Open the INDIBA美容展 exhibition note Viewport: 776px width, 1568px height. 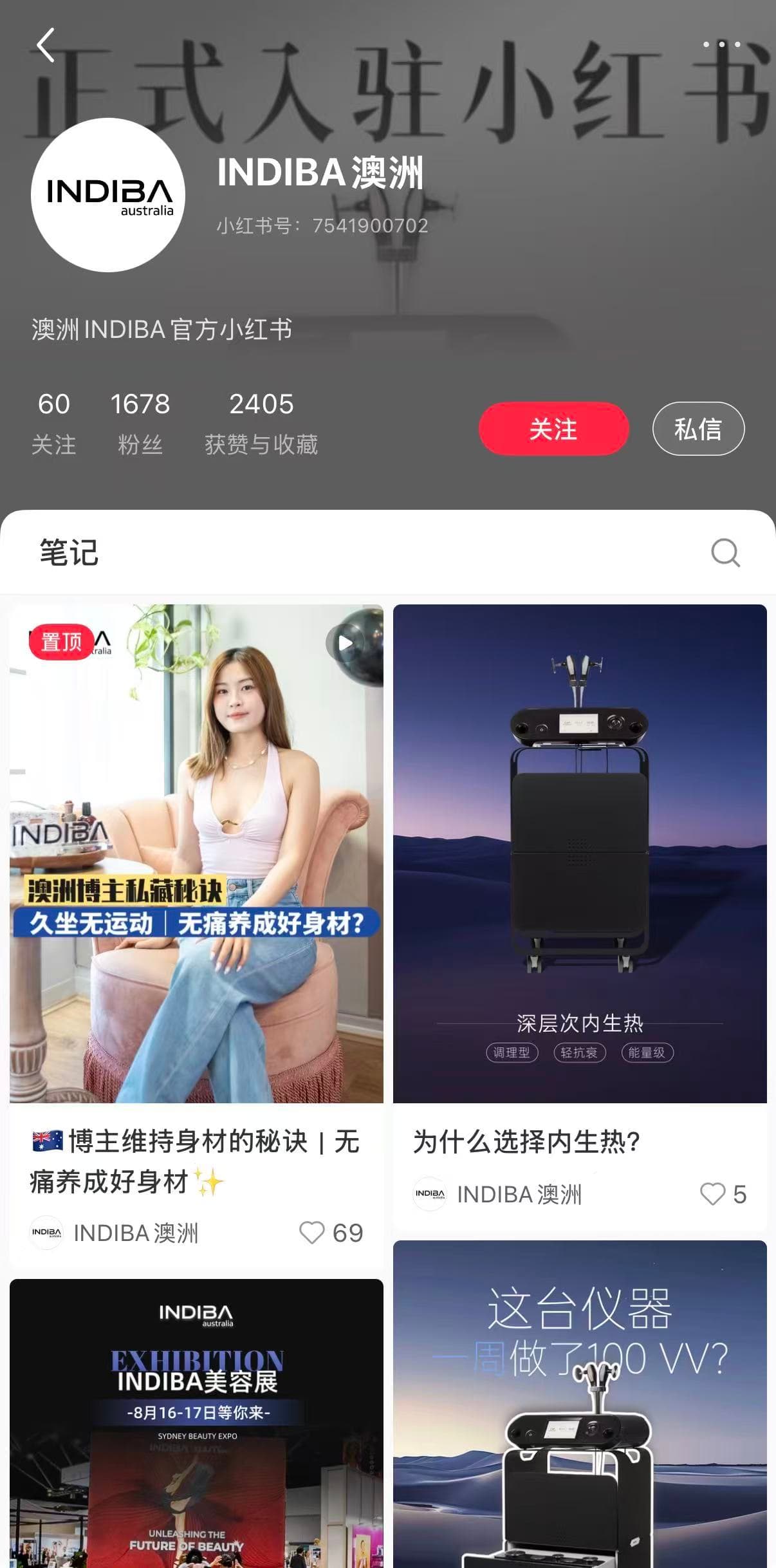[196, 1423]
